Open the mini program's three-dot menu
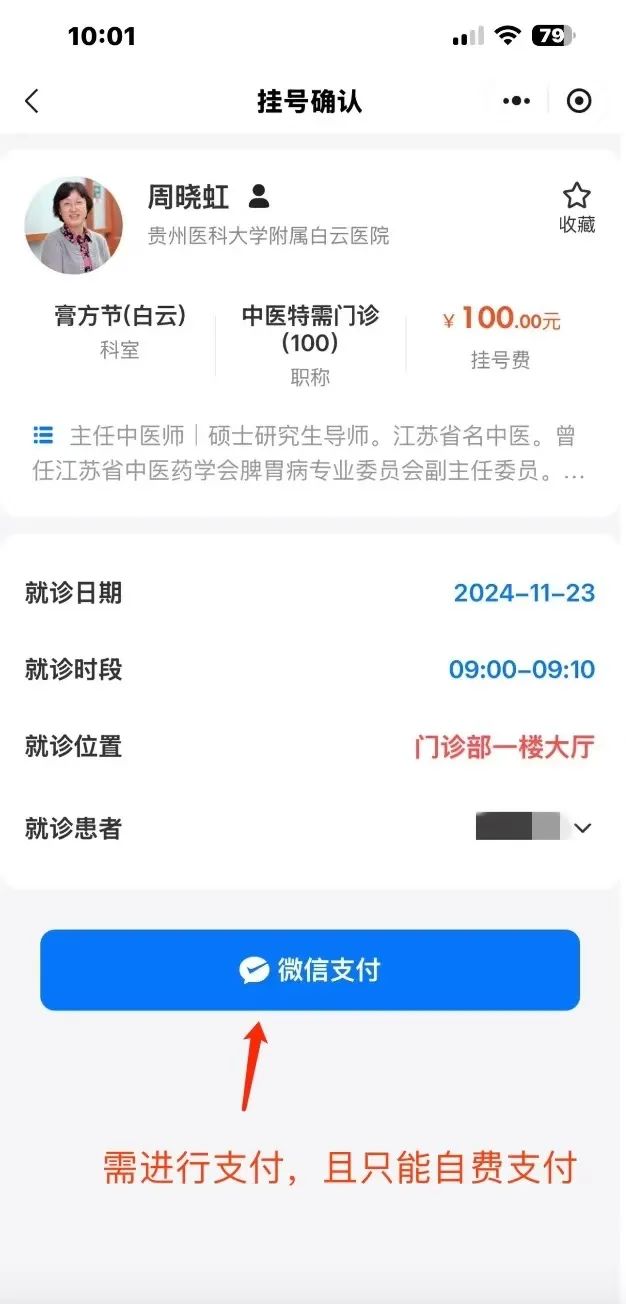Image resolution: width=626 pixels, height=1304 pixels. click(516, 101)
